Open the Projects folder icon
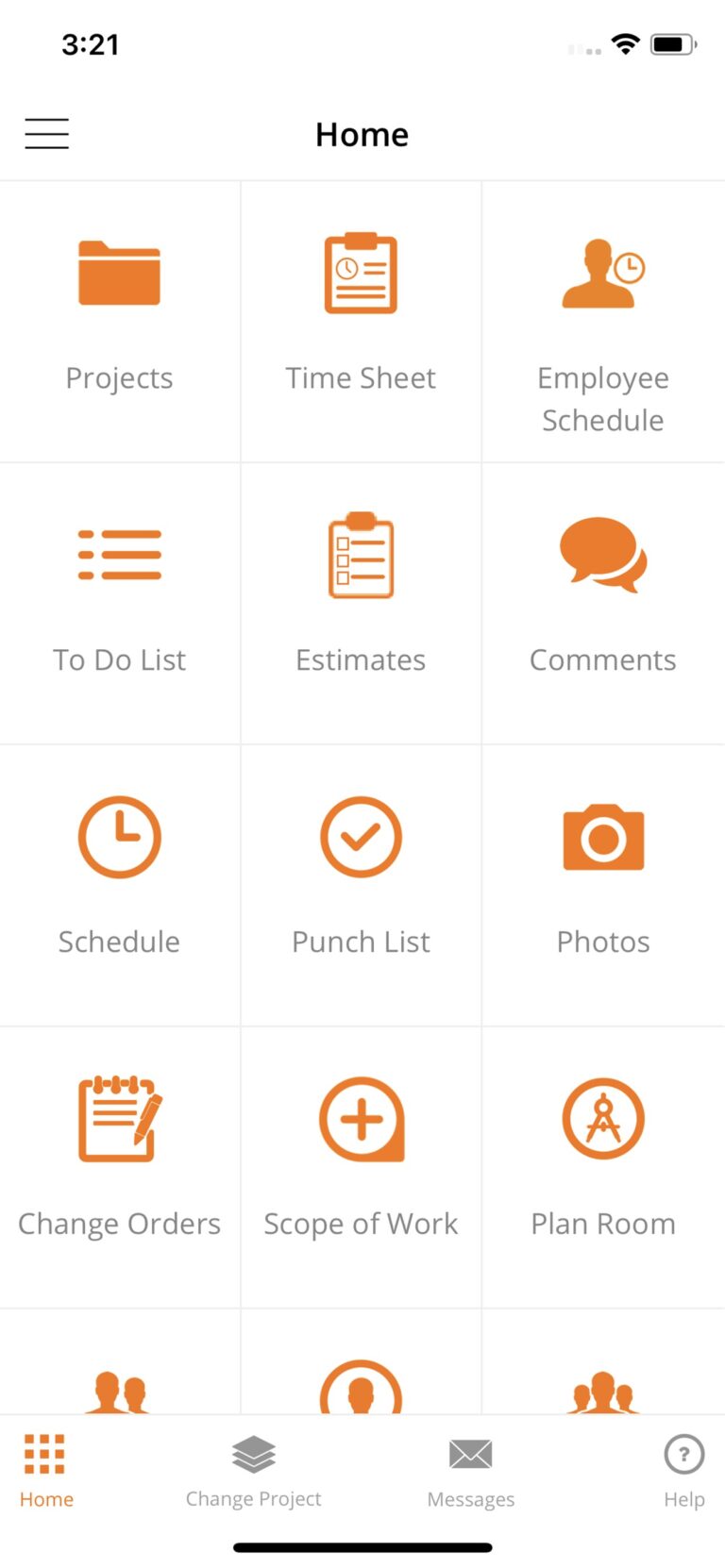 (x=119, y=274)
